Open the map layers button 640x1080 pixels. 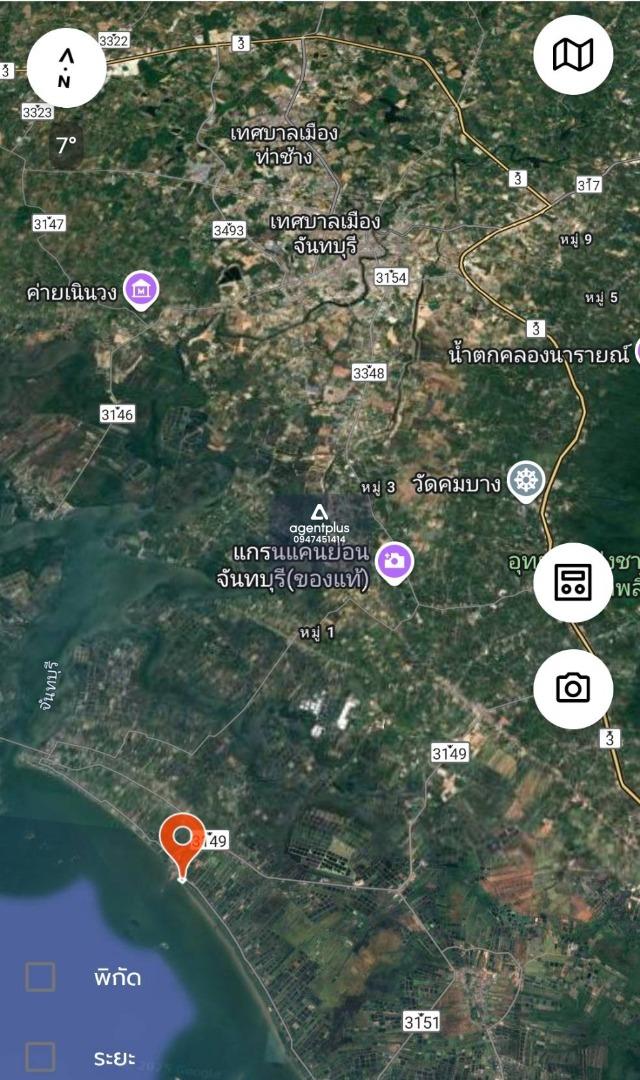(573, 55)
